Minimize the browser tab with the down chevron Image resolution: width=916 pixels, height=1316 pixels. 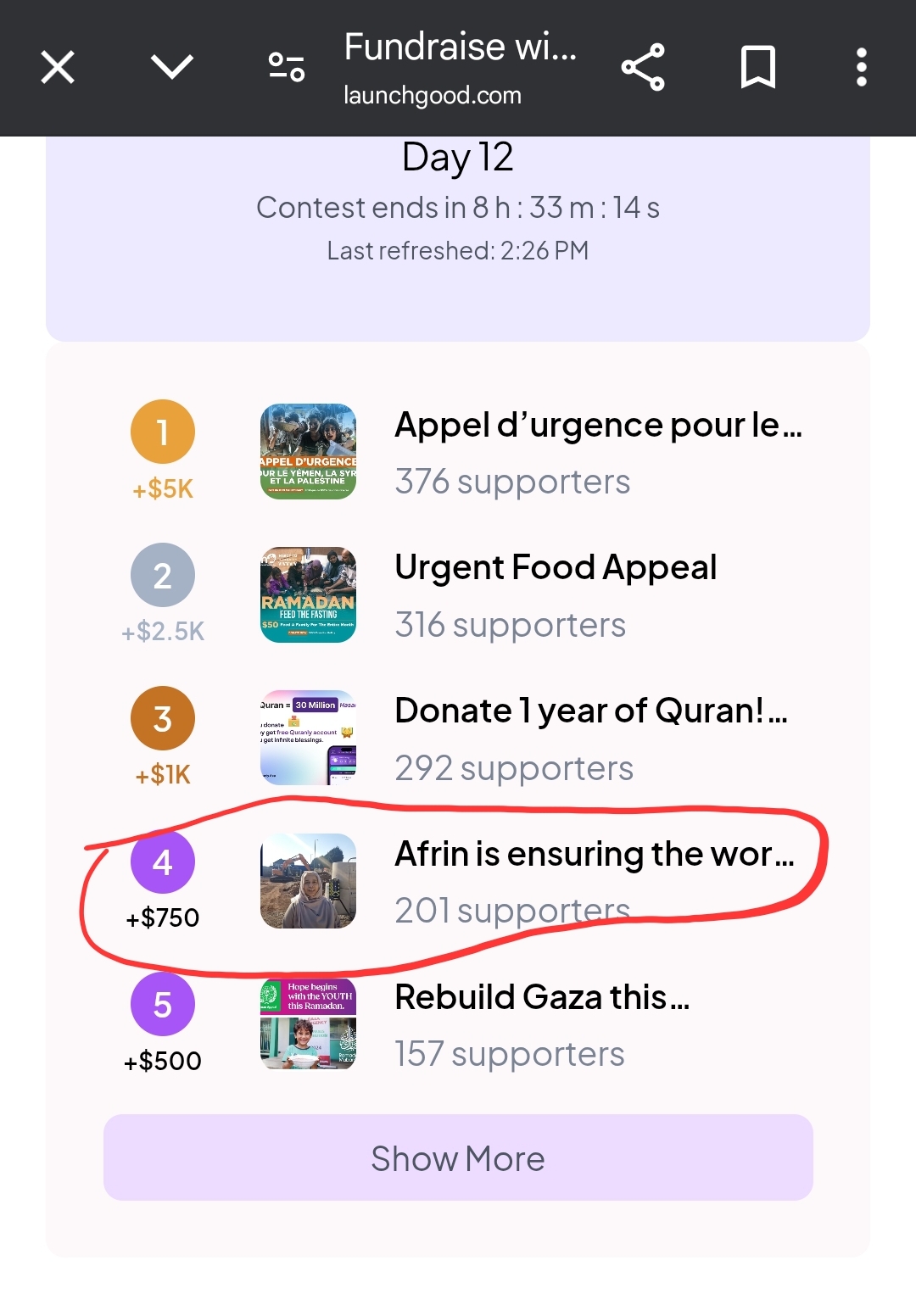point(171,67)
